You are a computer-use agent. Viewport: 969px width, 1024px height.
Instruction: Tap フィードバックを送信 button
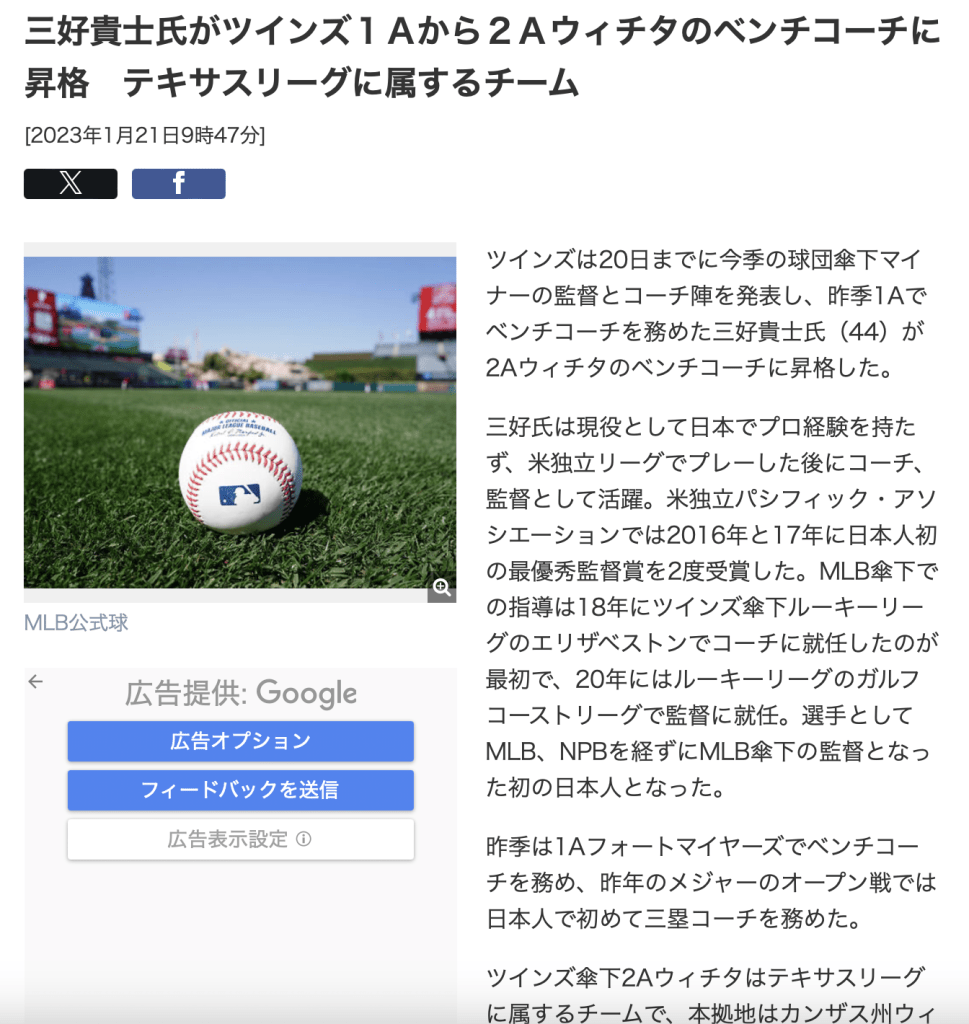coord(240,790)
